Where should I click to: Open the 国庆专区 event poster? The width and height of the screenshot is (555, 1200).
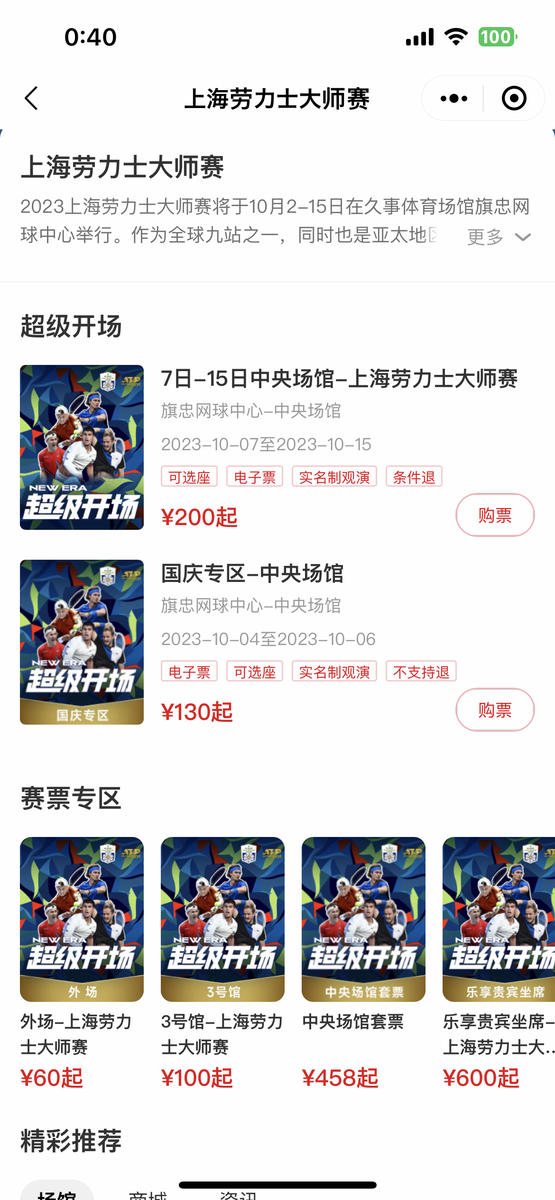pyautogui.click(x=82, y=642)
